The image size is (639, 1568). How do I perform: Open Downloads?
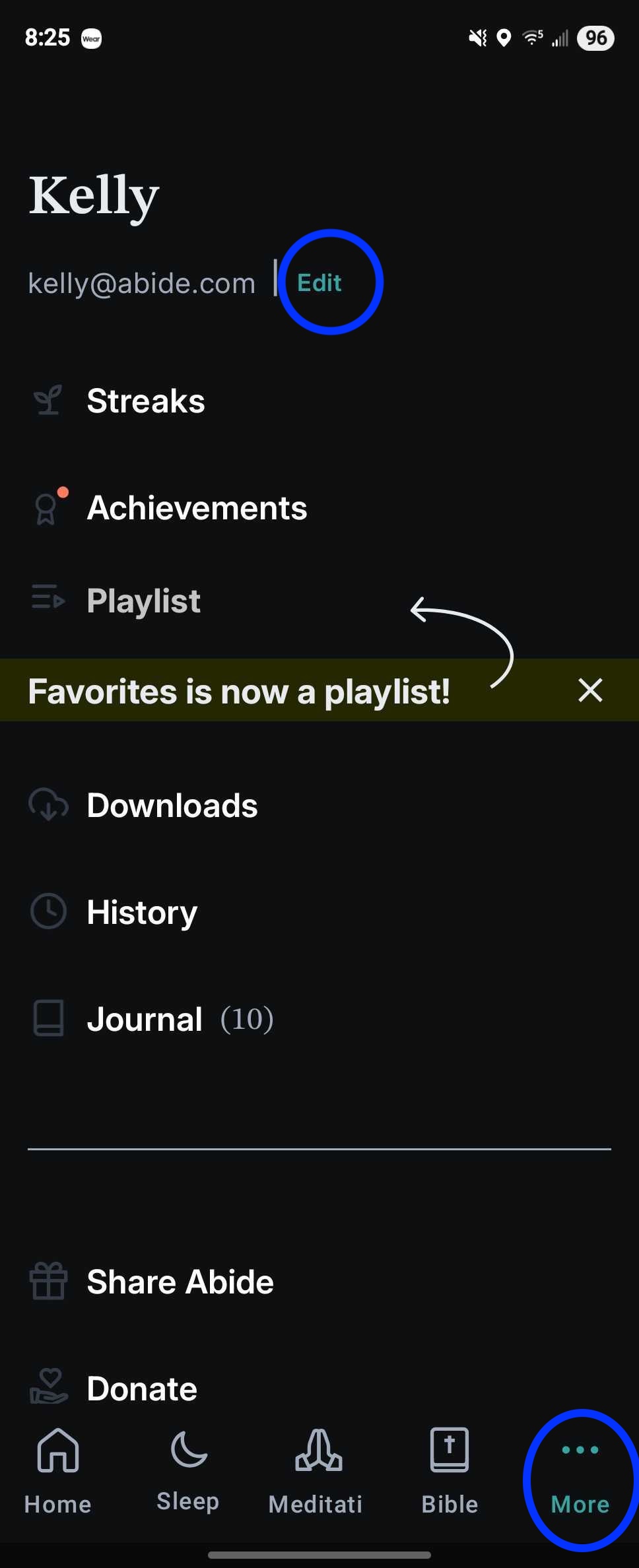[x=172, y=806]
